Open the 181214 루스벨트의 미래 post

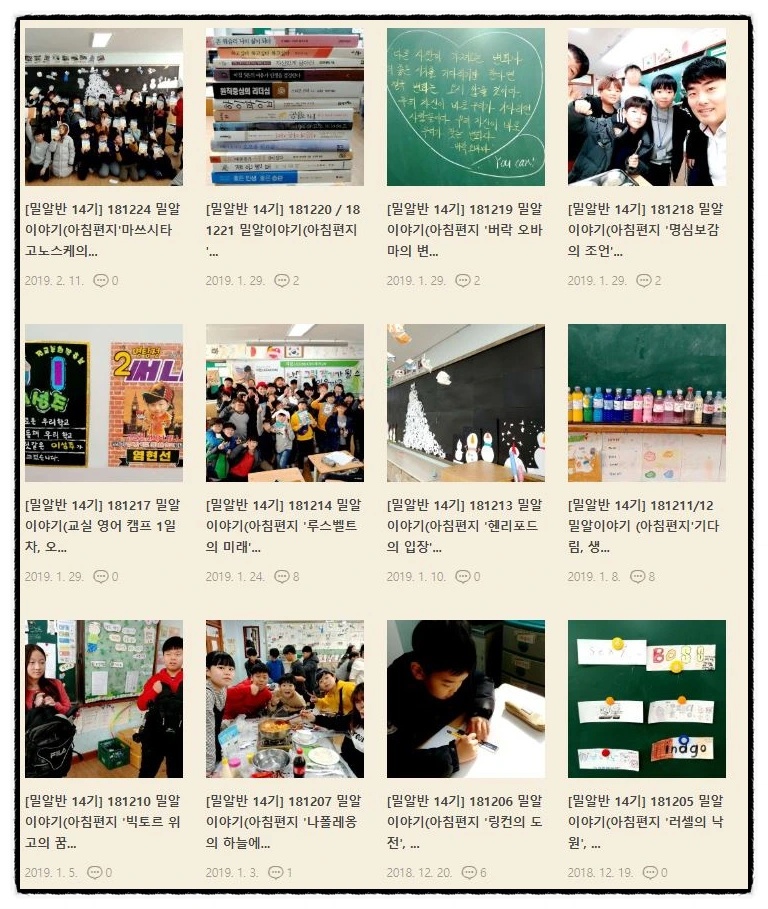[x=284, y=526]
